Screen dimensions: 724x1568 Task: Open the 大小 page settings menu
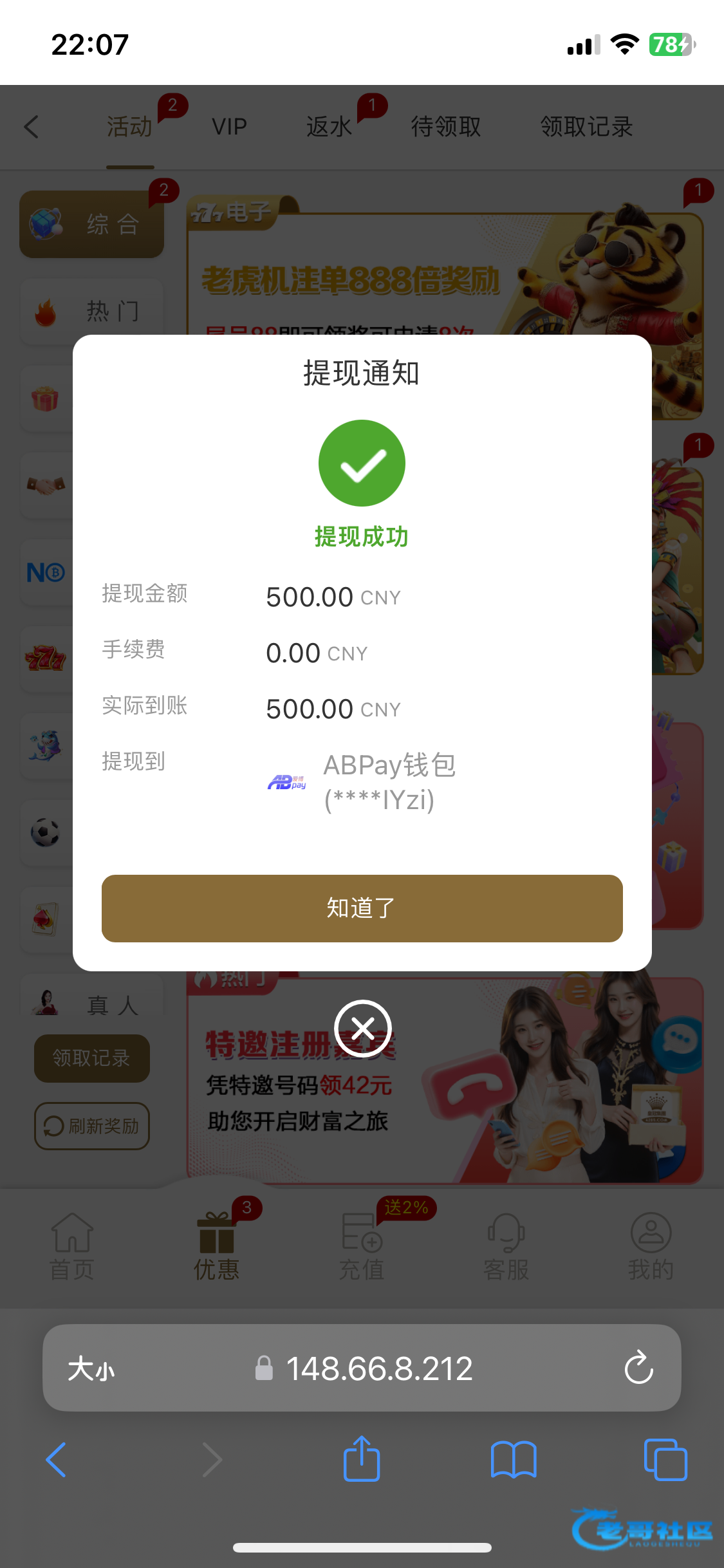tap(91, 1368)
